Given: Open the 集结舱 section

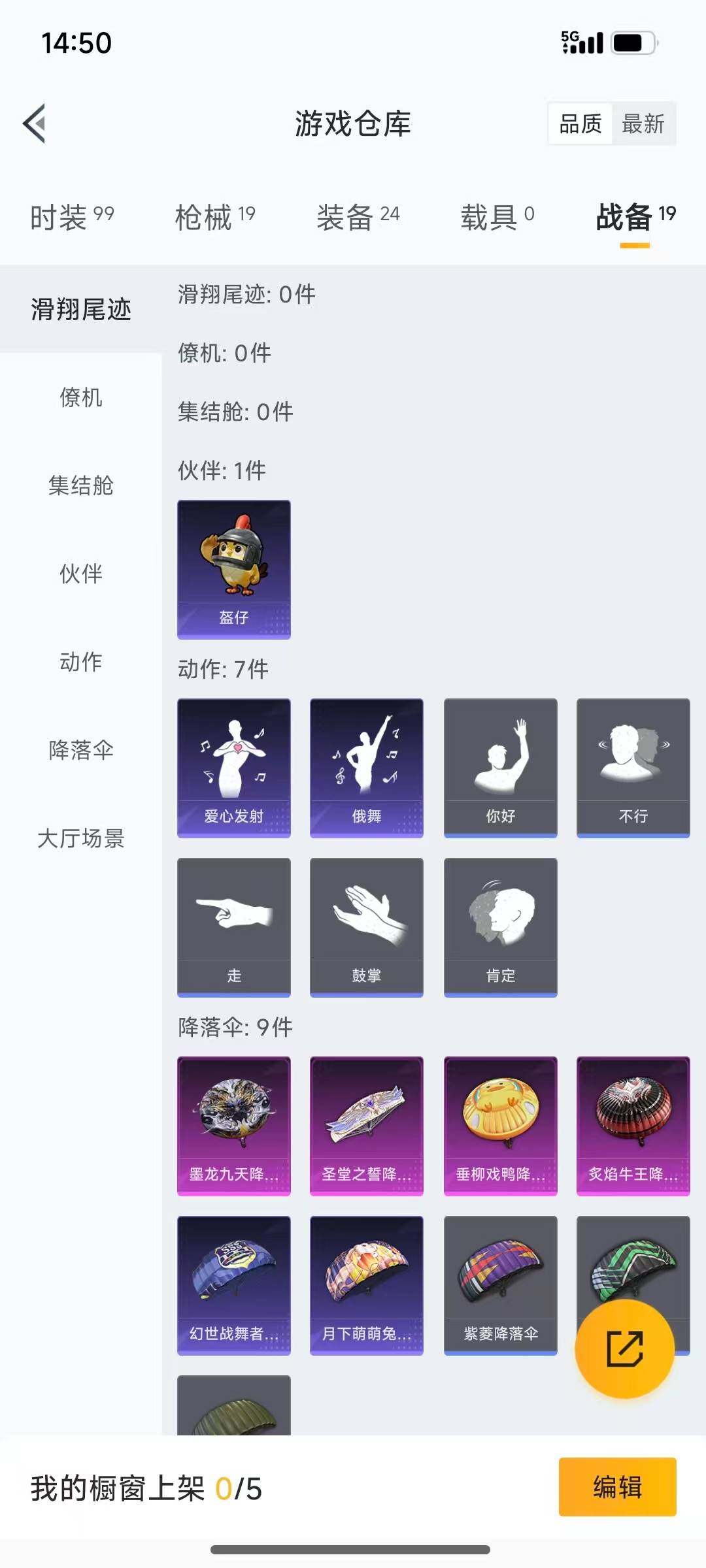Looking at the screenshot, I should click(80, 485).
